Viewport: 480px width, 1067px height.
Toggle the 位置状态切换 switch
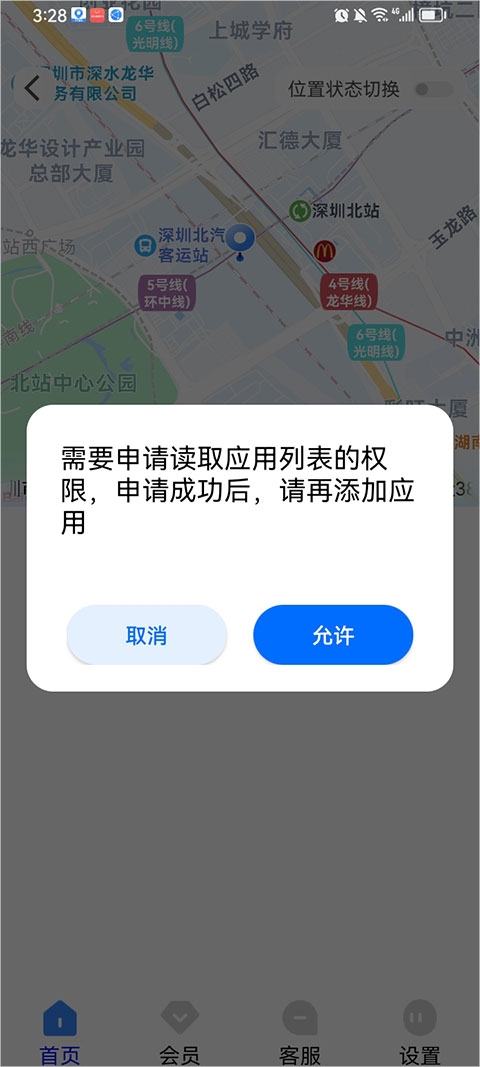click(433, 89)
